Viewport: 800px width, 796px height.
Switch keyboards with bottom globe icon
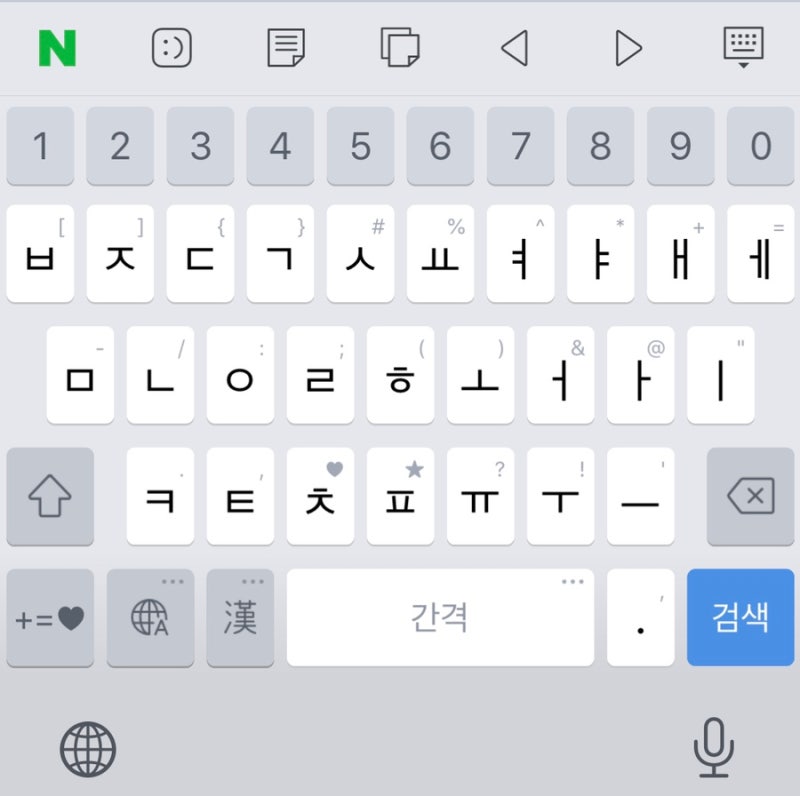[88, 749]
